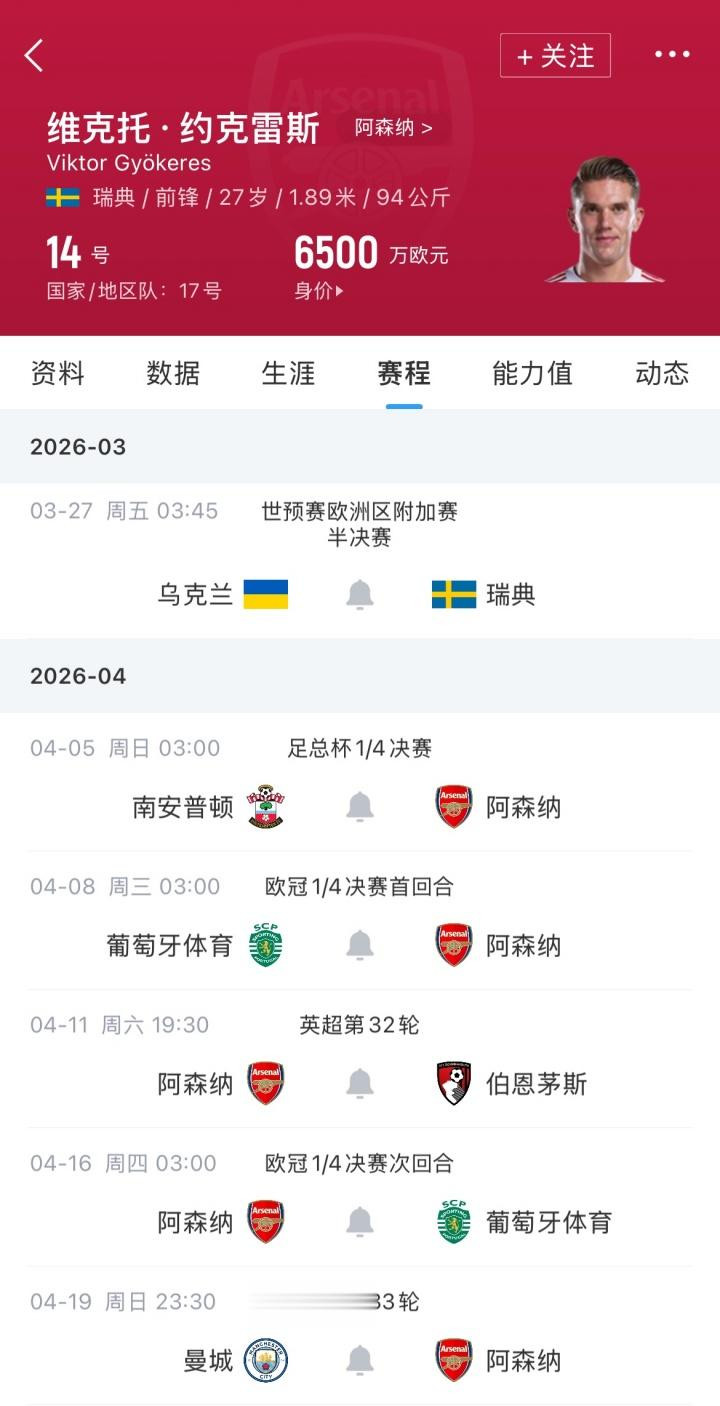This screenshot has width=720, height=1406.
Task: Switch to the 资料 tab
Action: (x=58, y=373)
